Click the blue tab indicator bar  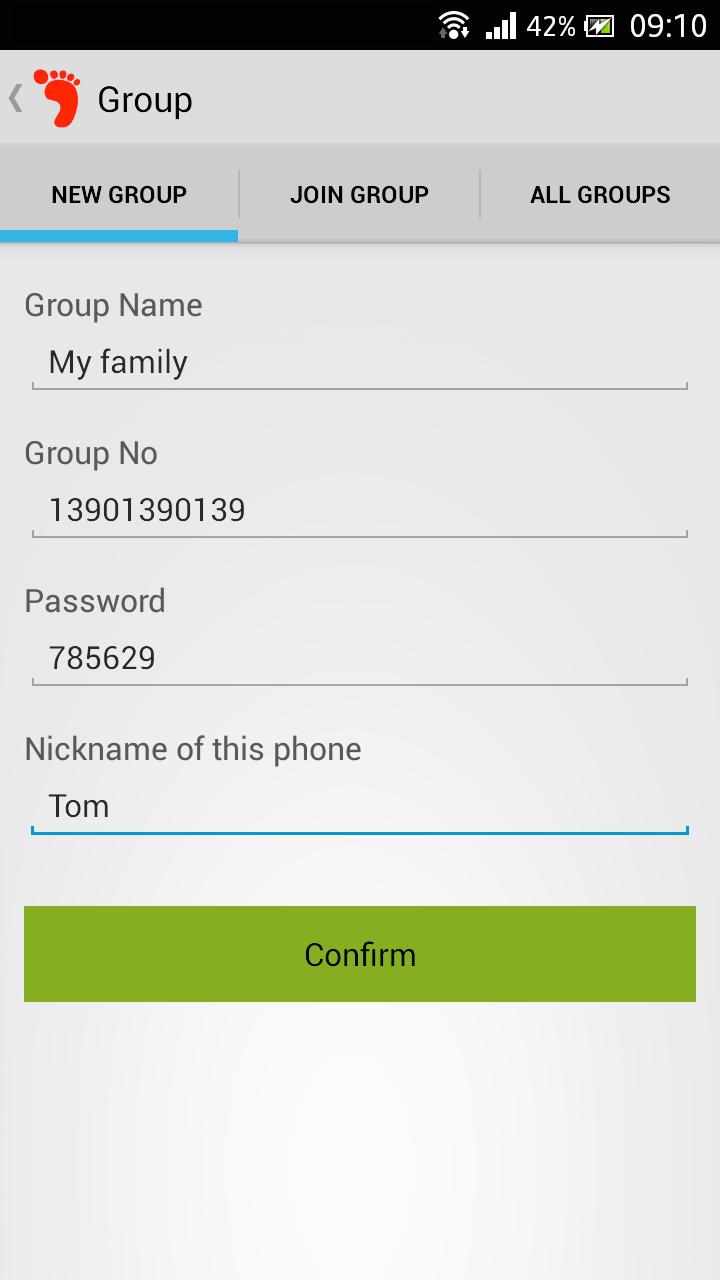[x=119, y=235]
